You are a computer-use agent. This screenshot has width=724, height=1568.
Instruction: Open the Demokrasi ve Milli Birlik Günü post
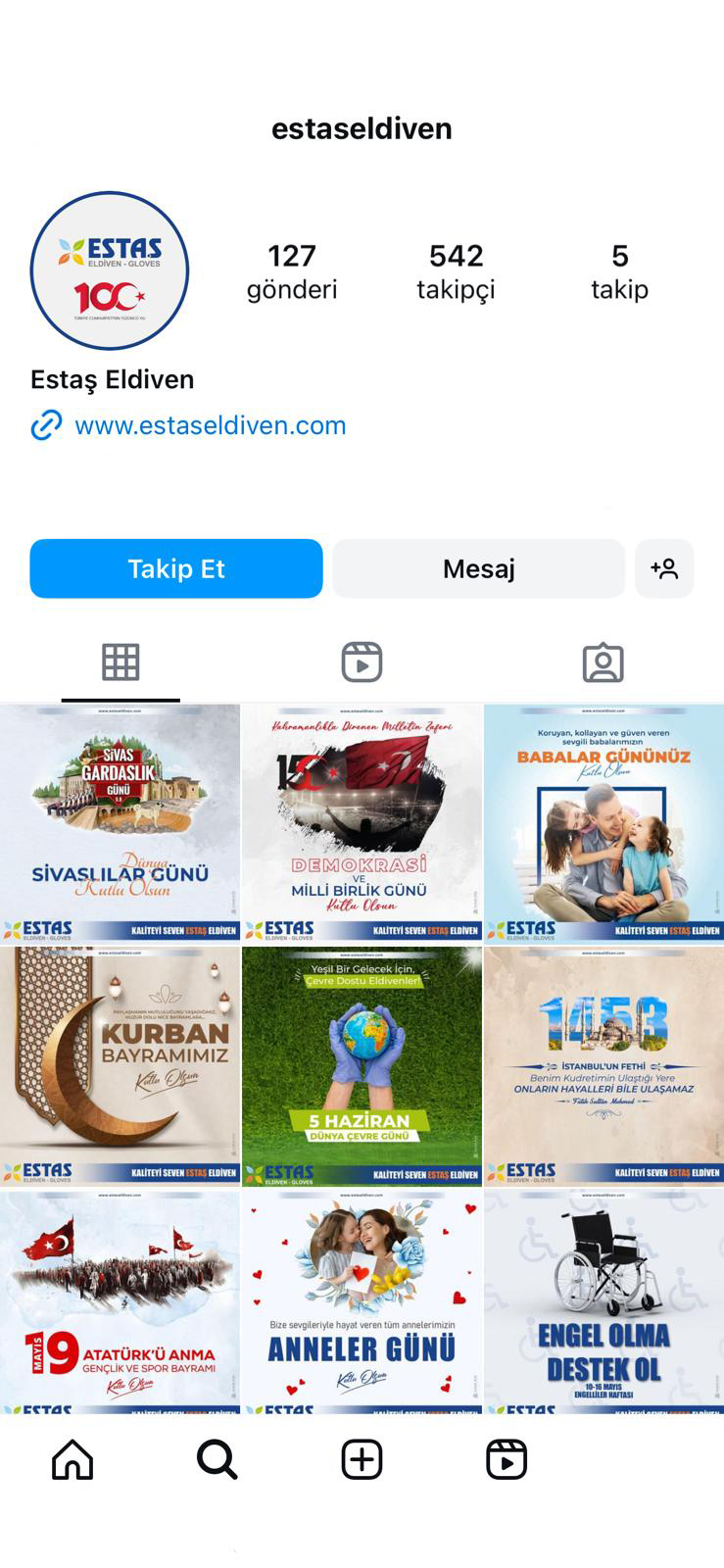362,823
